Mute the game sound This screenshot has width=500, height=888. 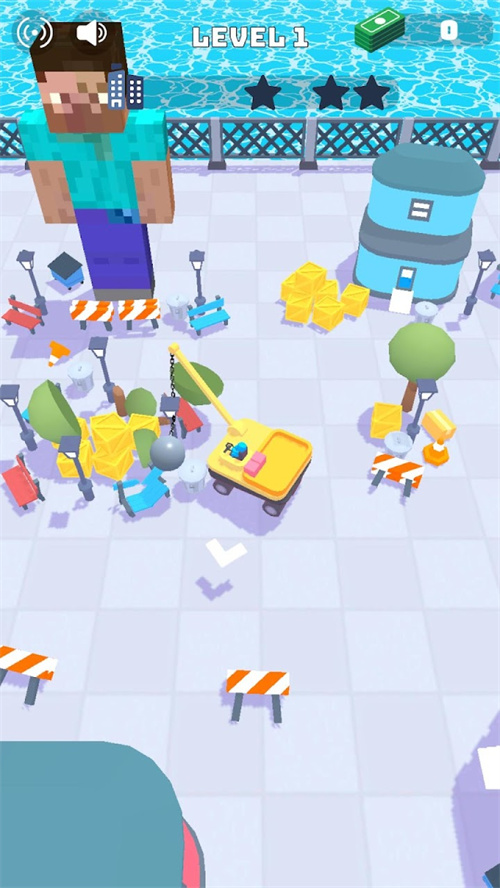pos(91,33)
